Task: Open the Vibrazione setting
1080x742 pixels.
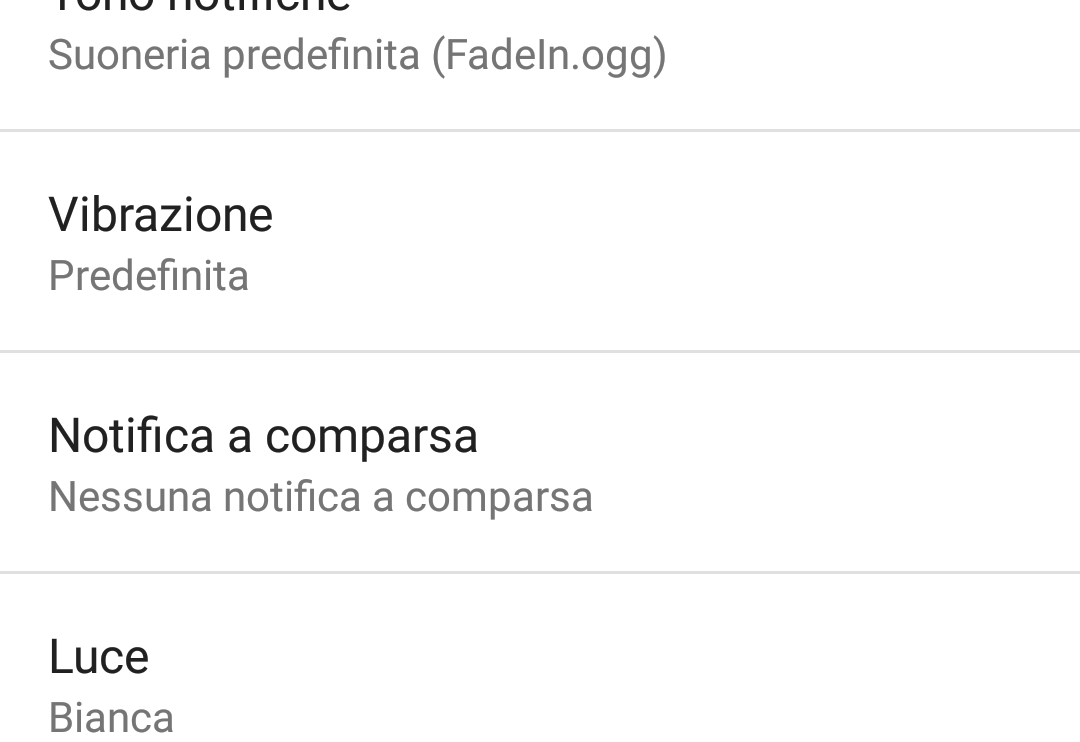Action: click(160, 242)
